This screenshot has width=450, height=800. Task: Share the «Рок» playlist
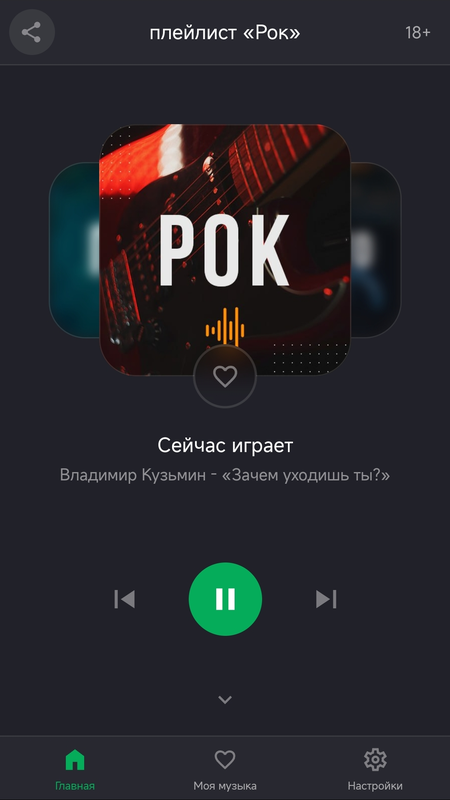click(32, 32)
